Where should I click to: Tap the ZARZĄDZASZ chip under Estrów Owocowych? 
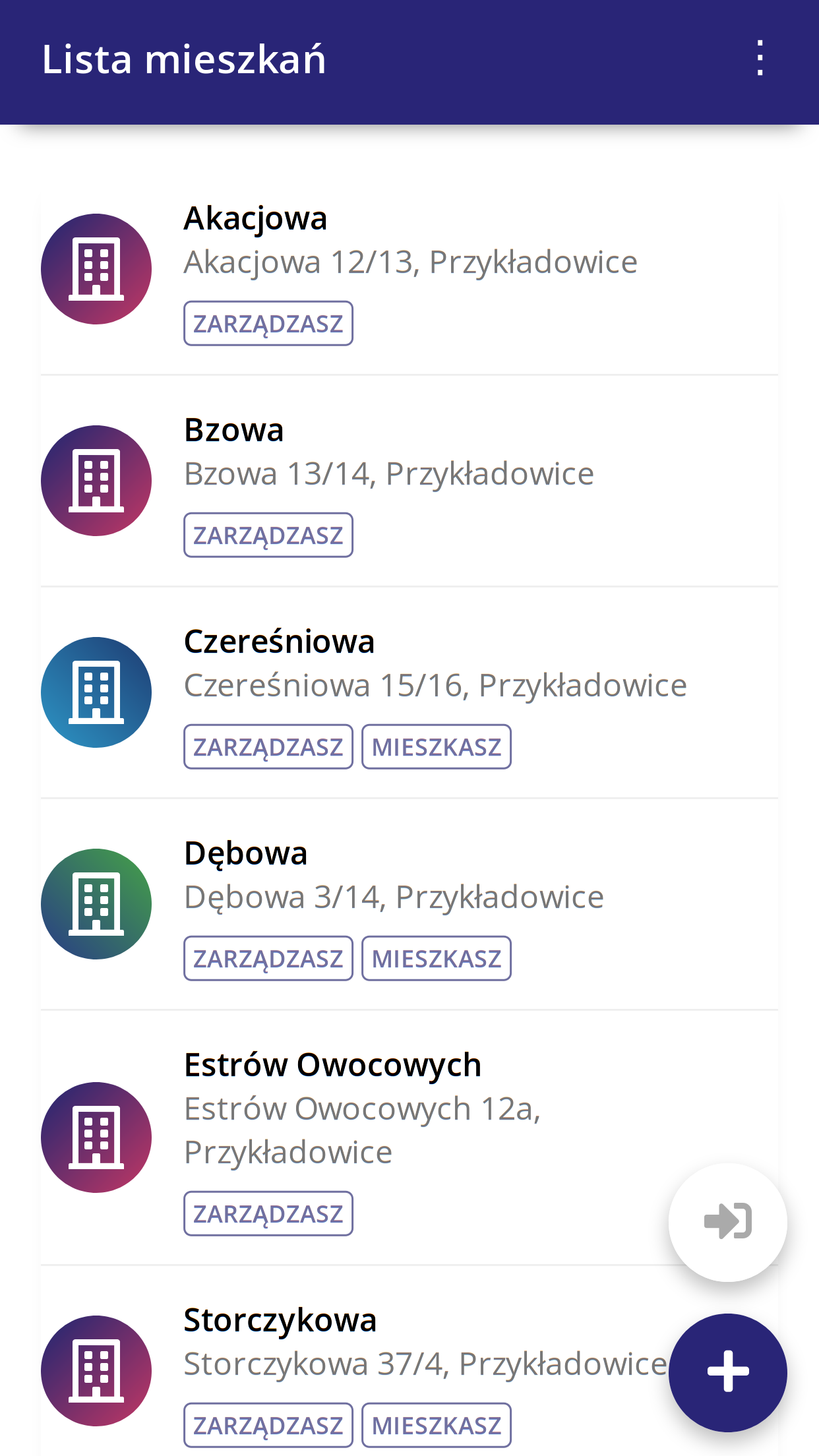click(x=268, y=1213)
